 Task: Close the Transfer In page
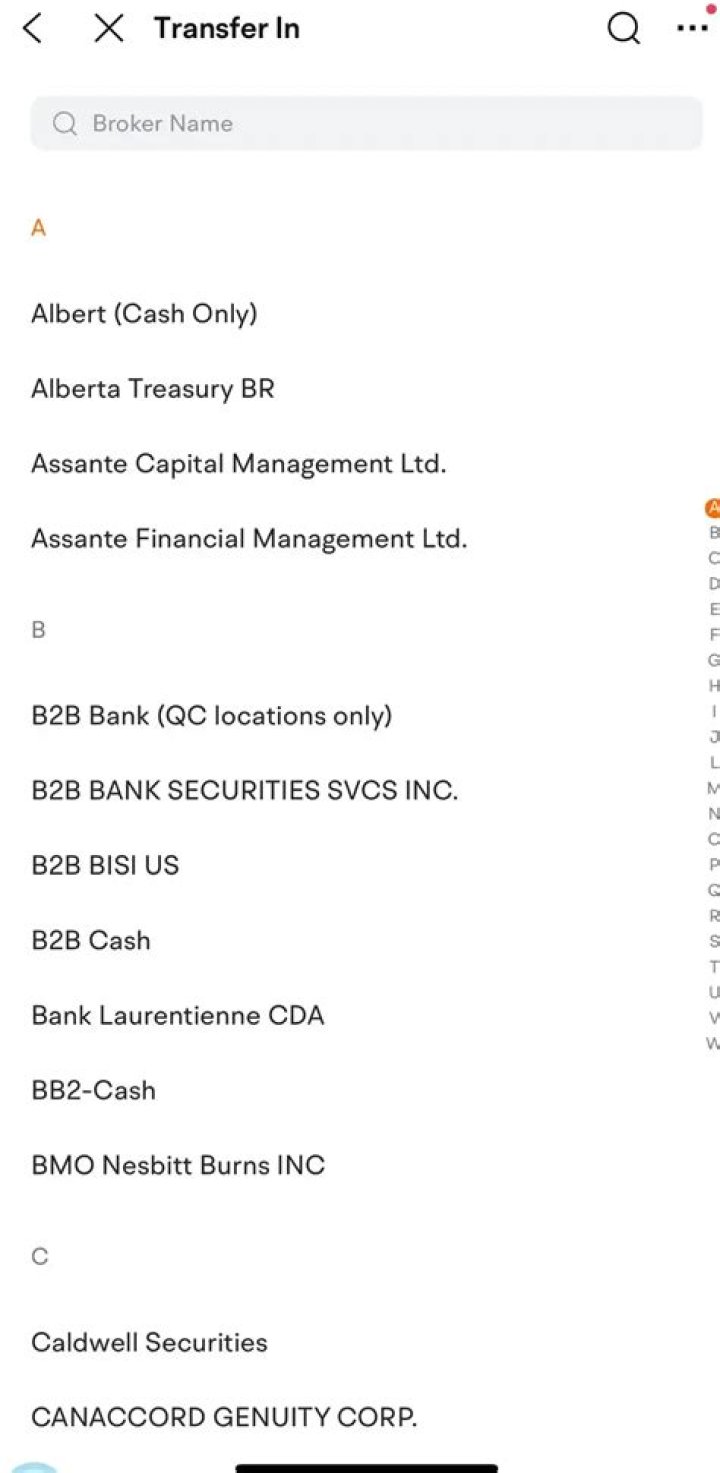(x=108, y=29)
